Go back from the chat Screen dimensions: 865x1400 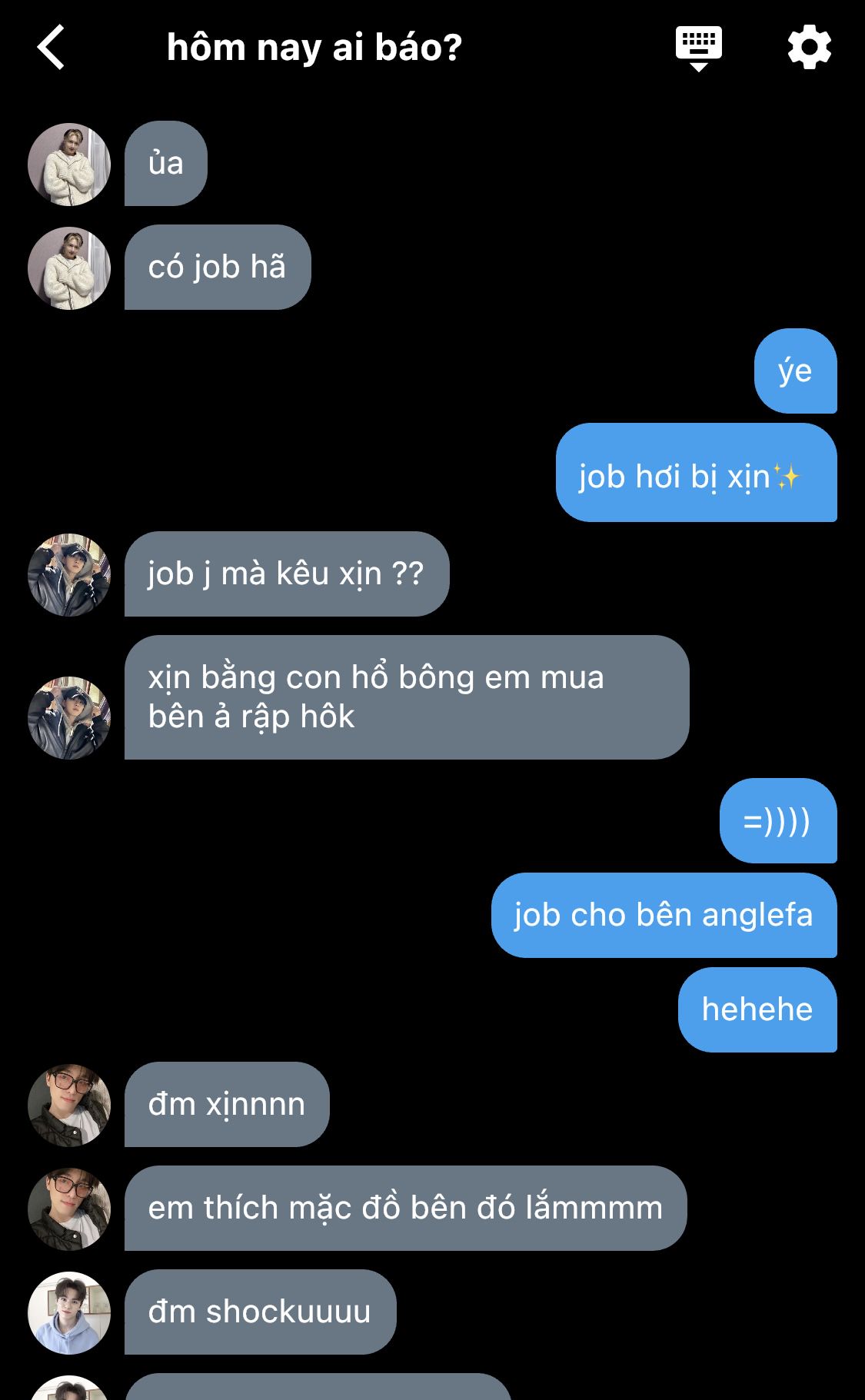click(51, 48)
